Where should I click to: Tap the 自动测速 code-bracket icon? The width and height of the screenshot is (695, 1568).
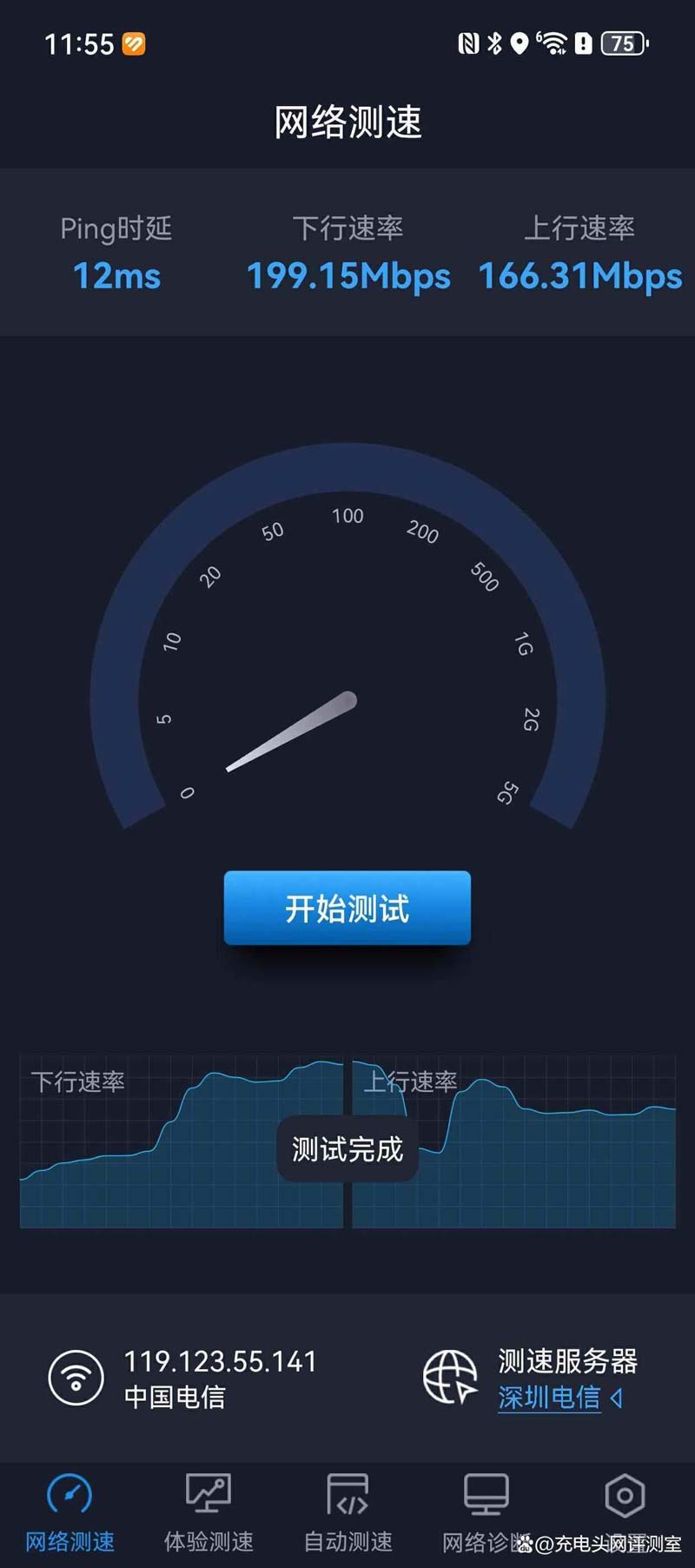[x=346, y=1492]
